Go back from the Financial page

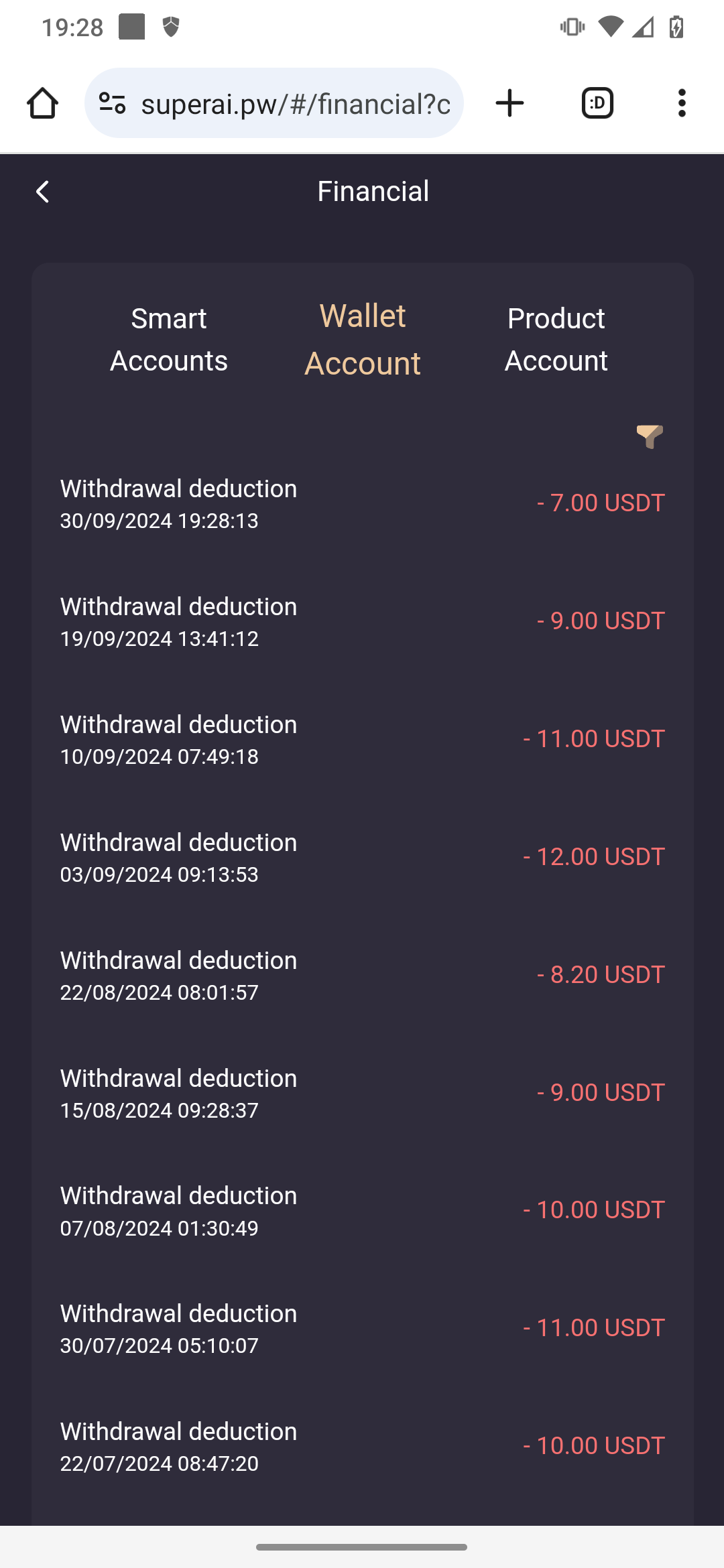[x=42, y=192]
